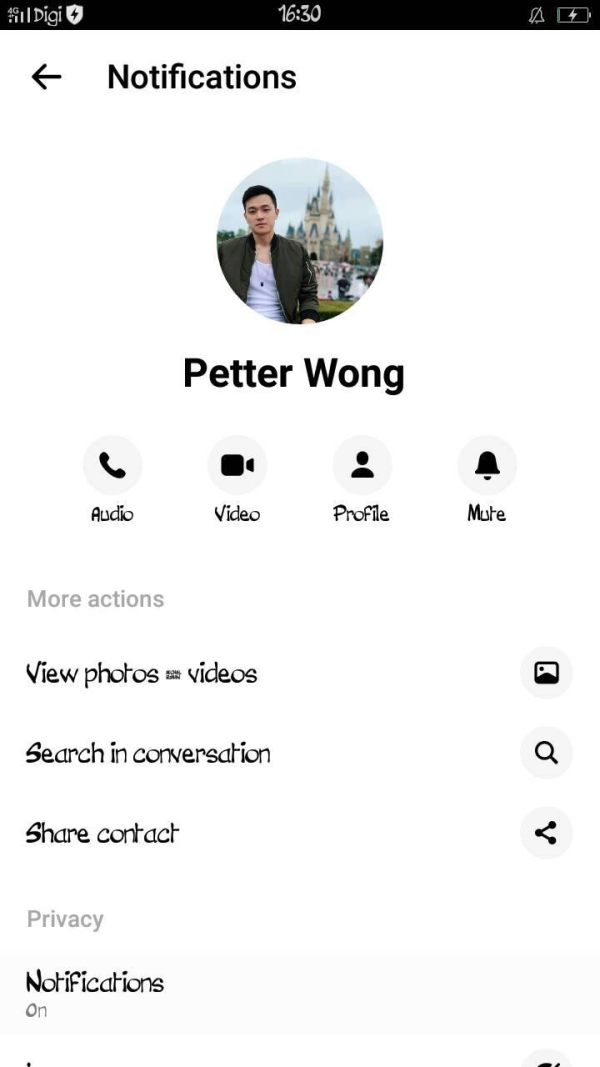Go back using the top arrow
Screen dimensions: 600x1067
(x=46, y=77)
